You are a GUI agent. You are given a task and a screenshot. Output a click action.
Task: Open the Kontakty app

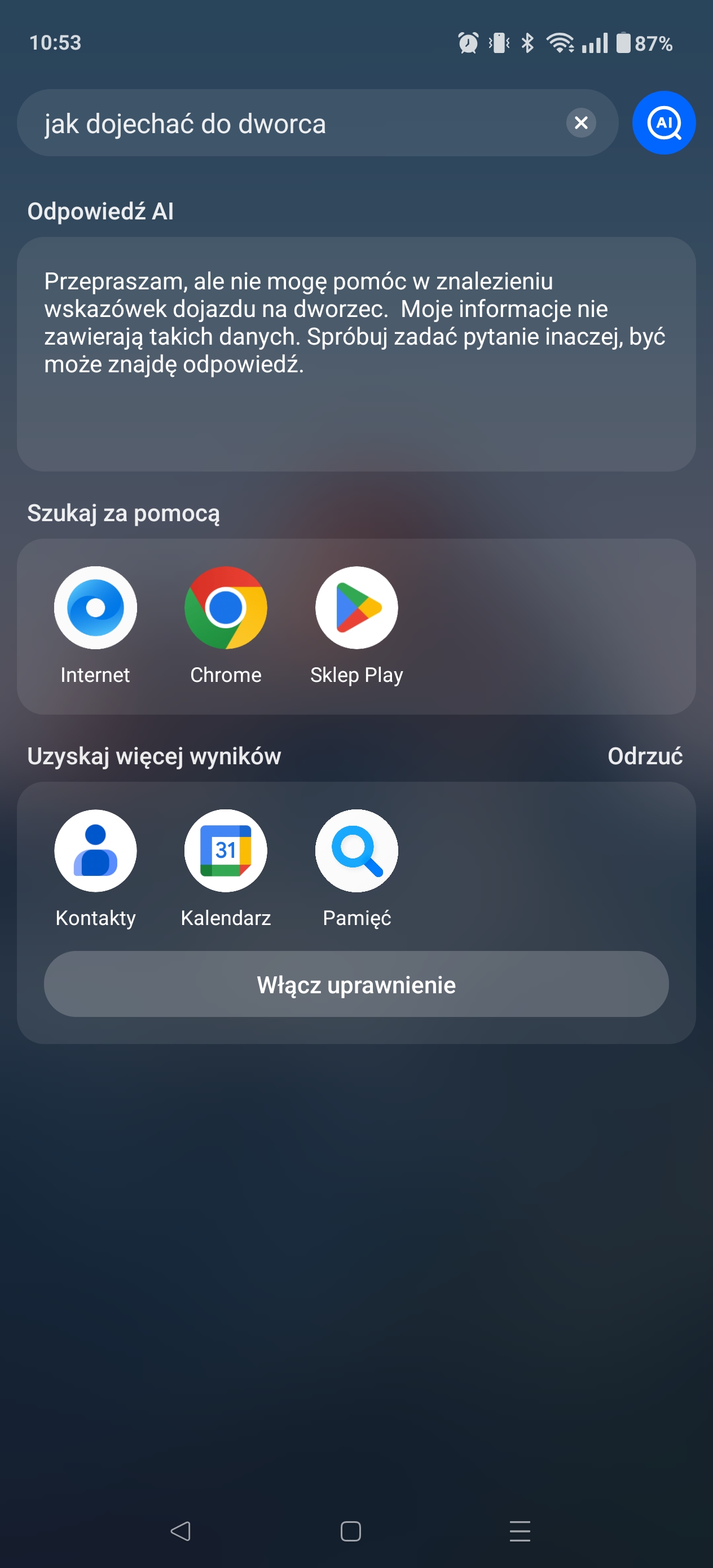[95, 869]
